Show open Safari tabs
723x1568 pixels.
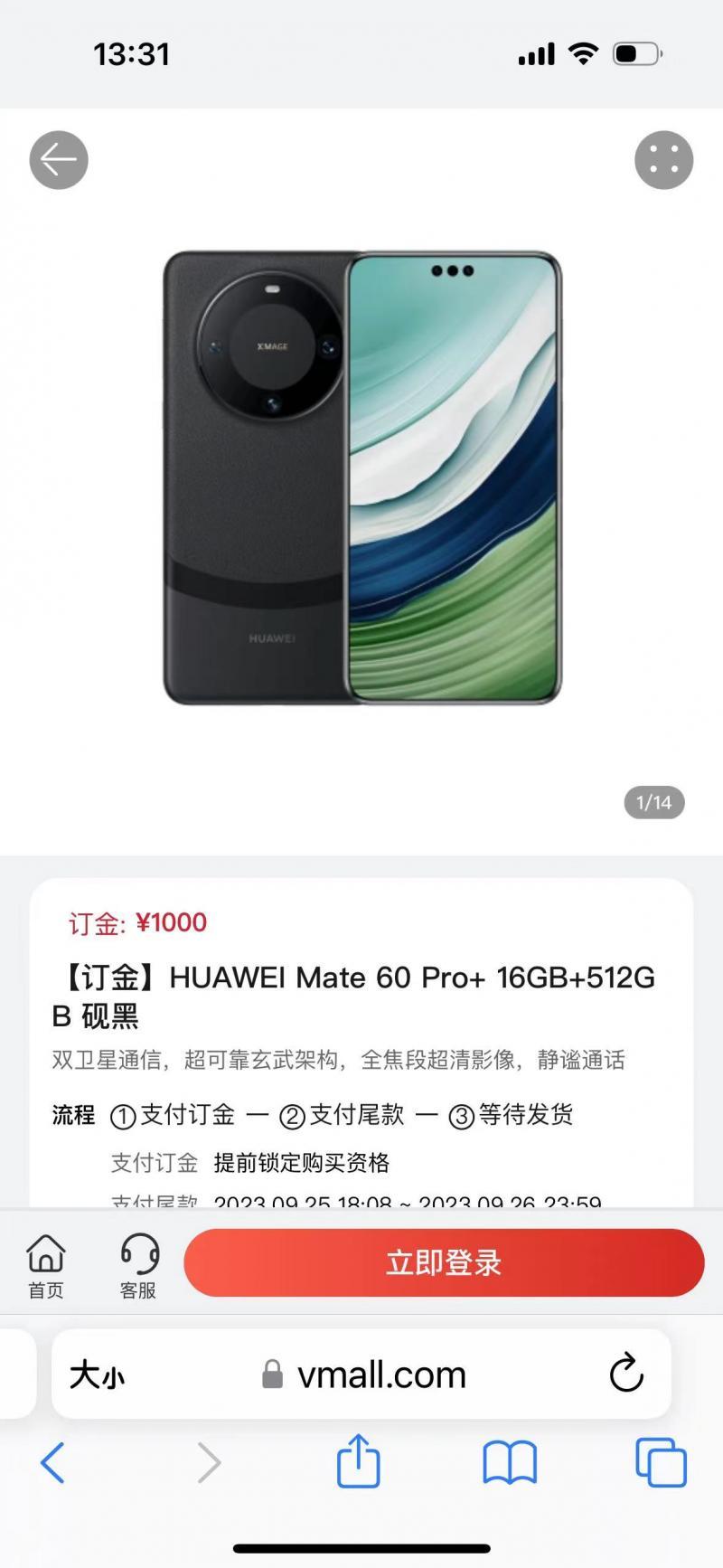[x=661, y=1462]
